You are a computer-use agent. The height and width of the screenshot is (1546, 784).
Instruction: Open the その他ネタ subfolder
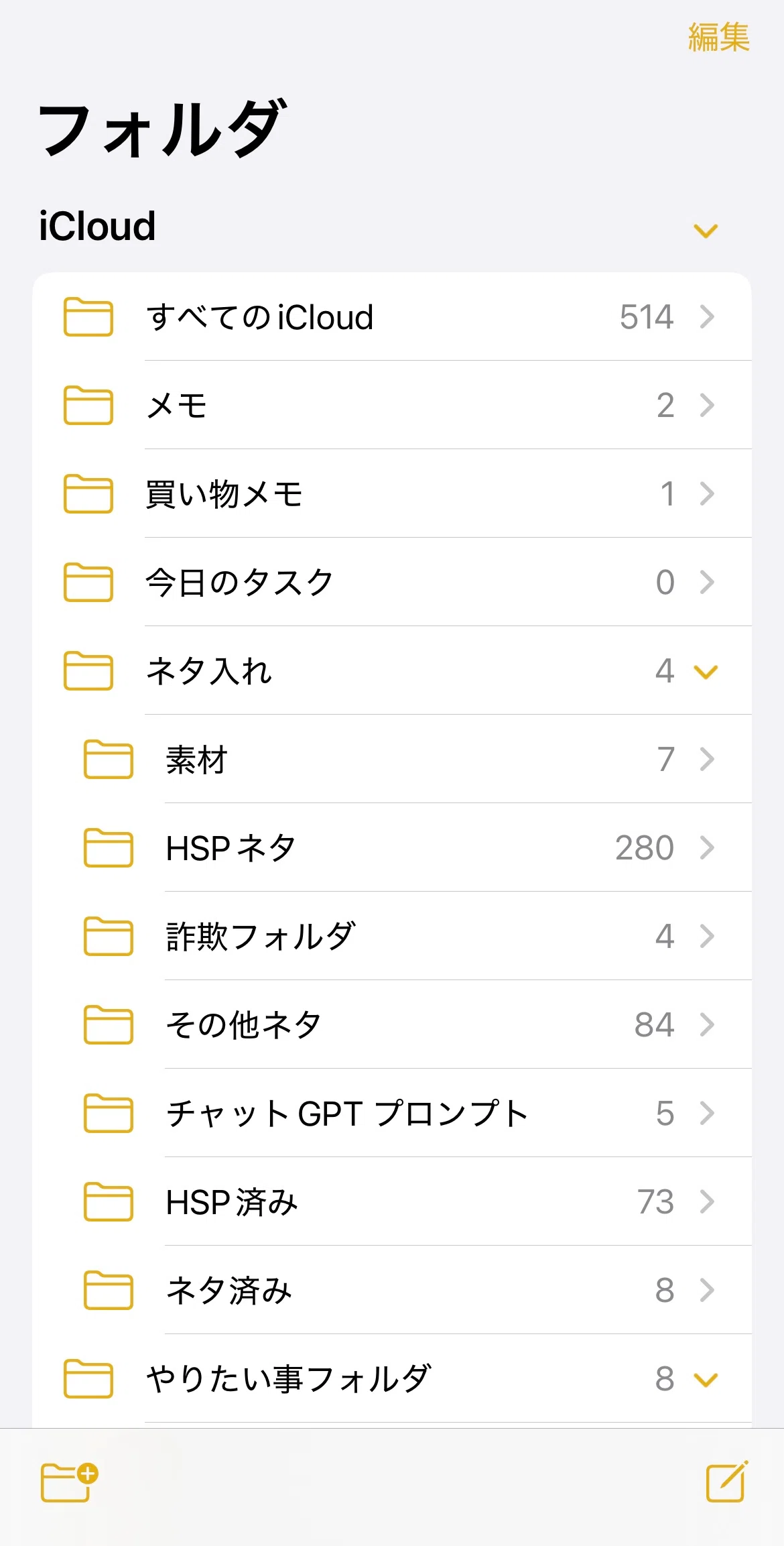point(392,1024)
